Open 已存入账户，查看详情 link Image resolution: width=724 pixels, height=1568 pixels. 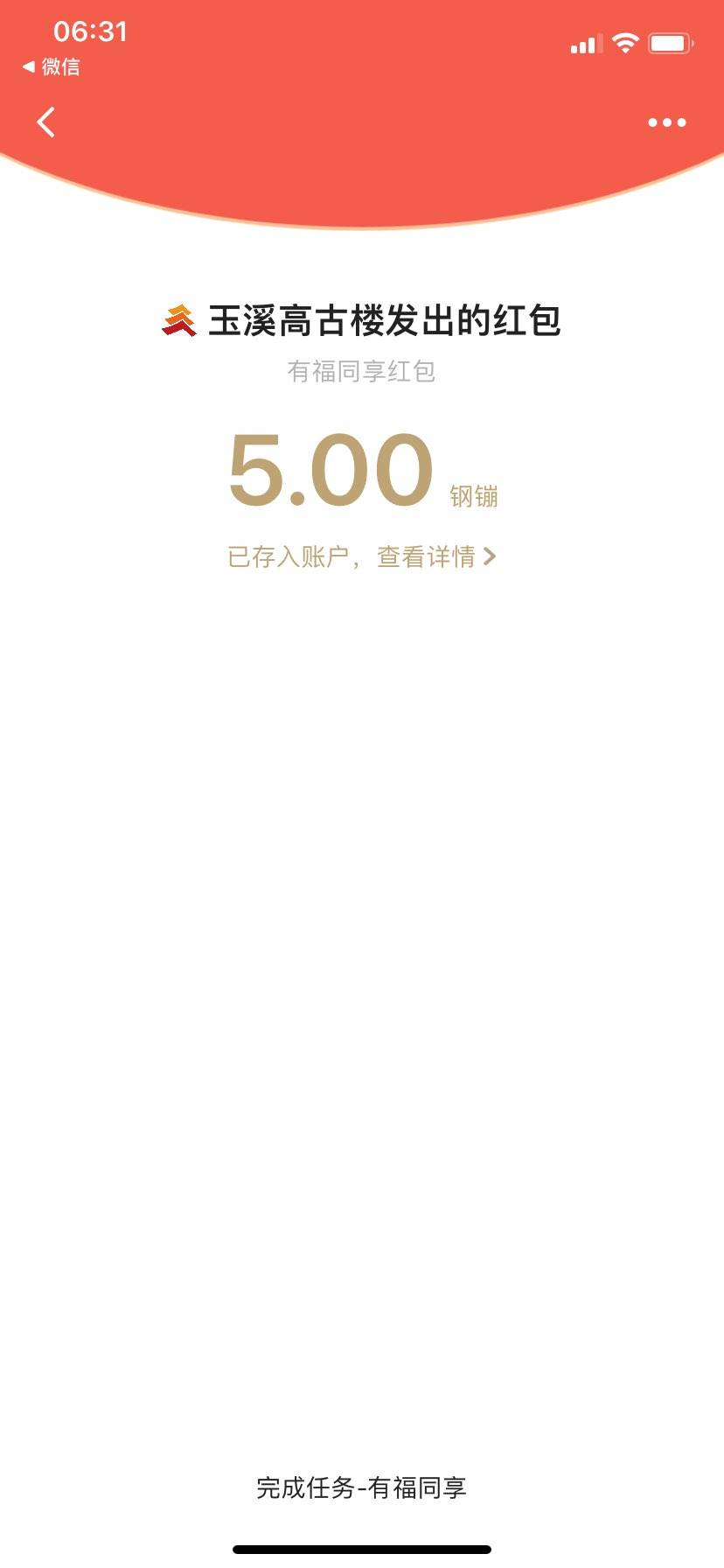(x=361, y=556)
